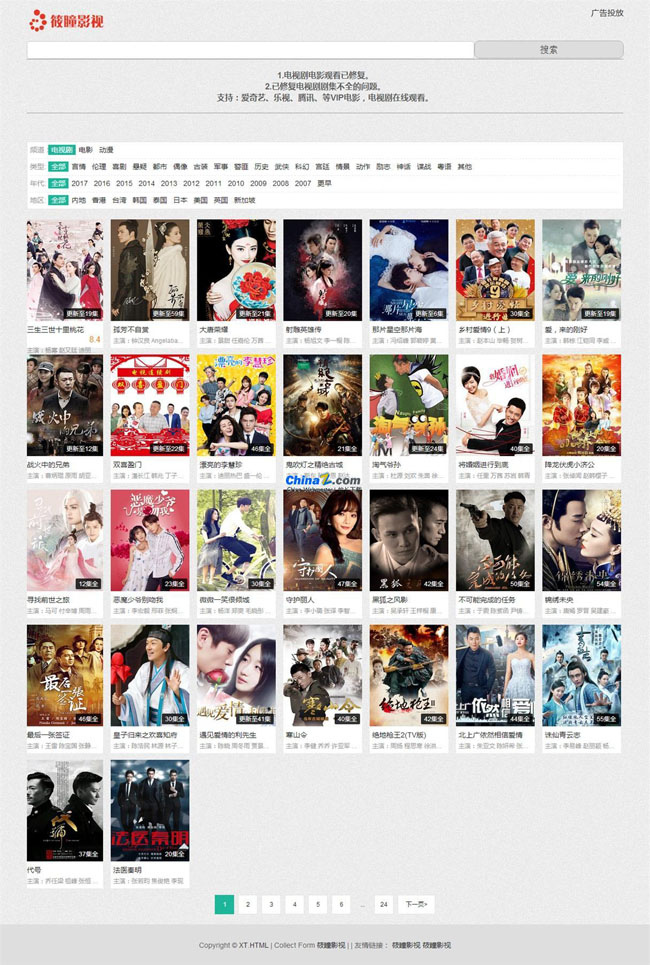This screenshot has width=650, height=965.
Task: Open the 三生三世十里桃花 show card
Action: (x=64, y=270)
